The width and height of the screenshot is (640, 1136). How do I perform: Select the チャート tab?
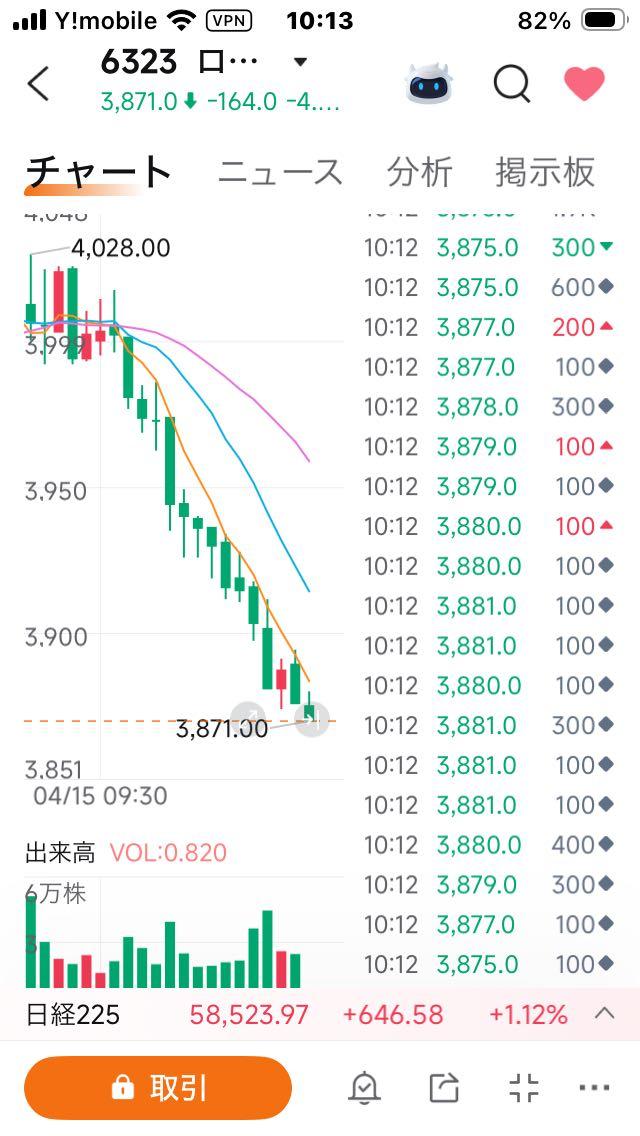(98, 172)
